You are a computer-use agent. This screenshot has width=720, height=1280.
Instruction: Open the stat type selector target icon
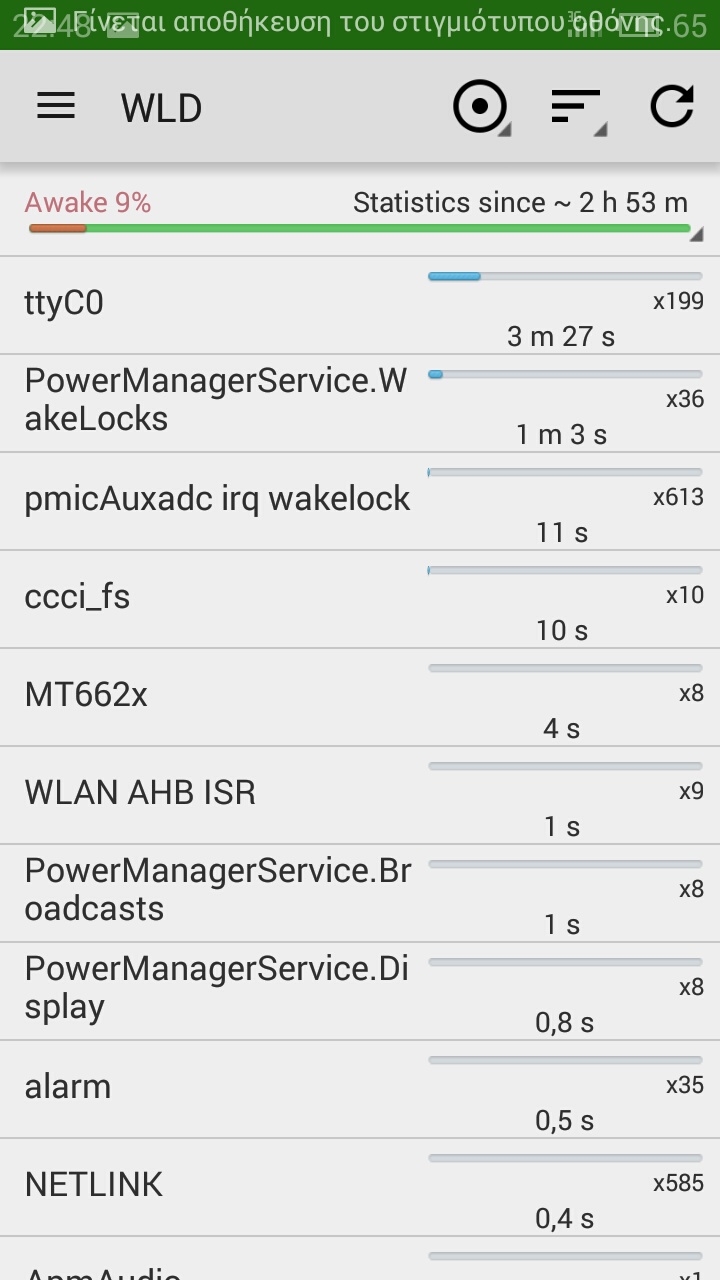481,107
